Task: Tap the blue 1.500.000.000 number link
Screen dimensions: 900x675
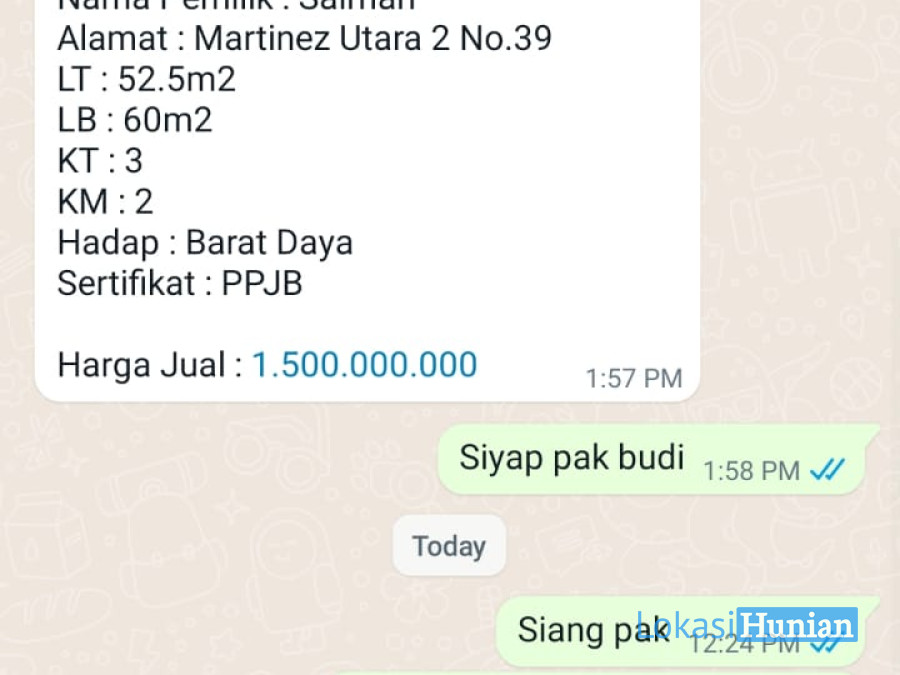Action: tap(364, 365)
